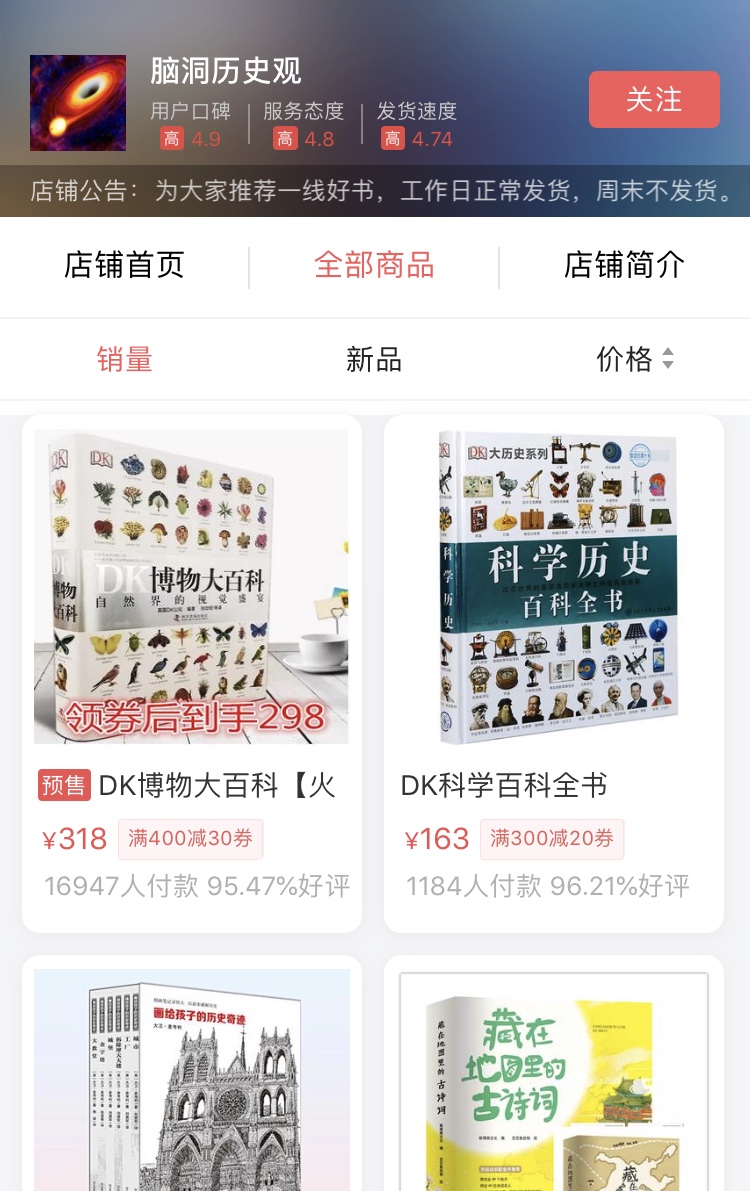Show 新品 products

[374, 359]
